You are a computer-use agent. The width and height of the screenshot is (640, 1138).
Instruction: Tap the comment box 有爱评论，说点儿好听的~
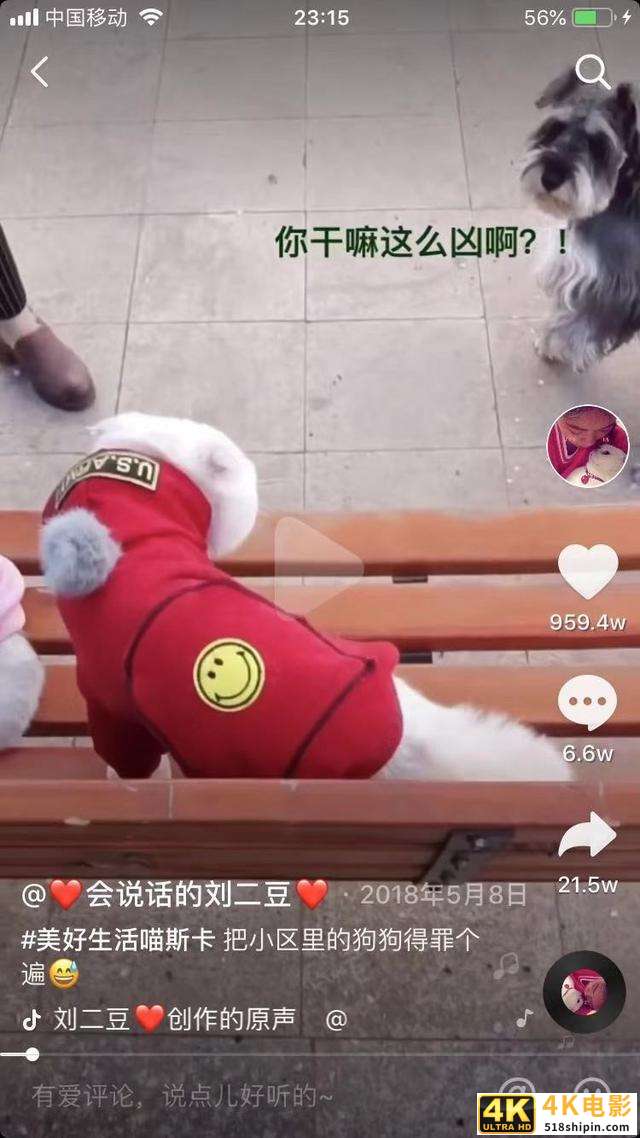pyautogui.click(x=183, y=1096)
